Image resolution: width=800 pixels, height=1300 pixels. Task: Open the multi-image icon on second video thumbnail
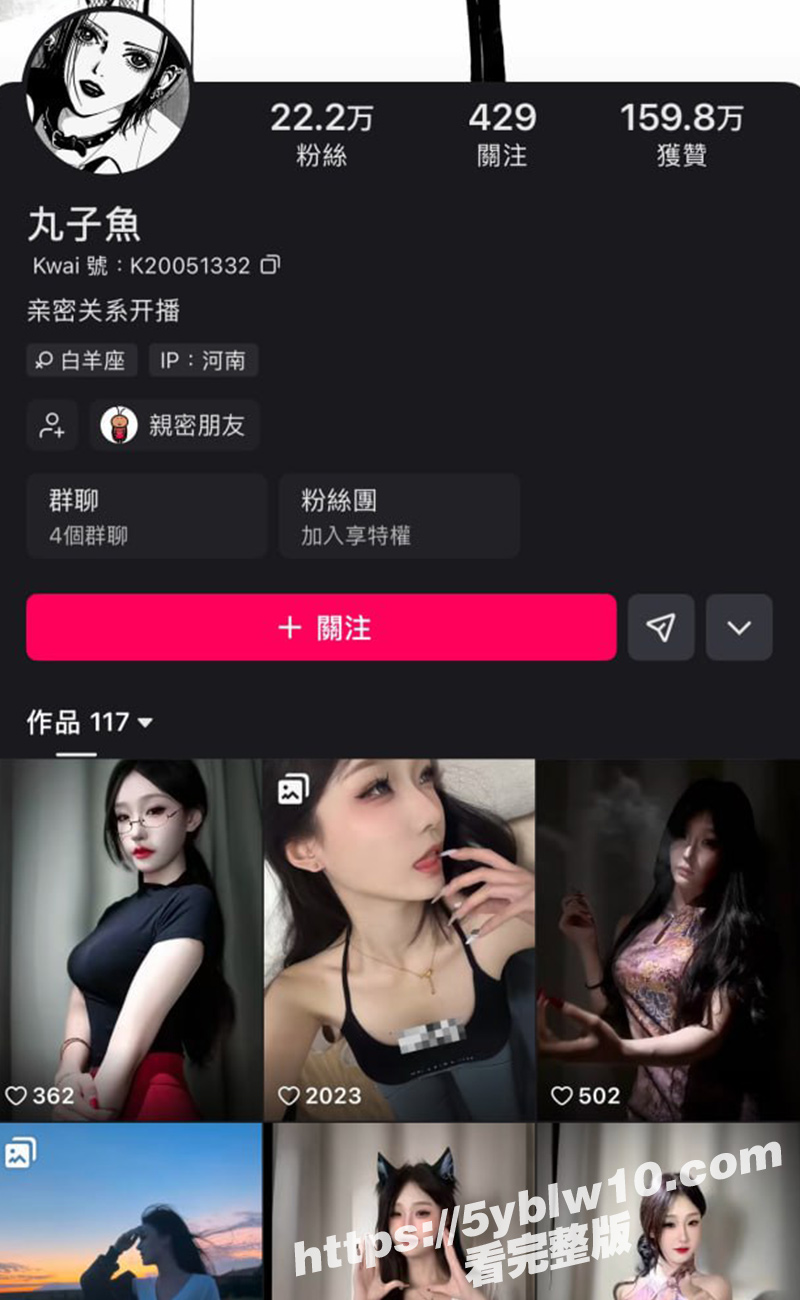click(x=292, y=791)
